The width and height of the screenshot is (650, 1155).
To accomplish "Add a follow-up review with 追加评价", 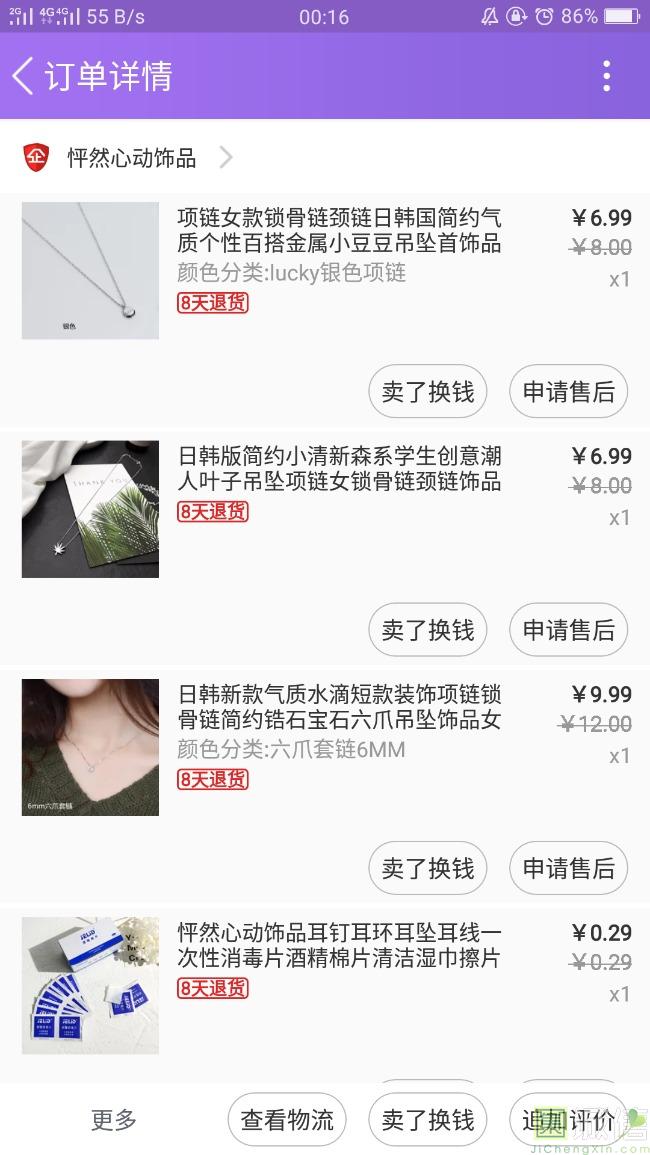I will point(568,1120).
